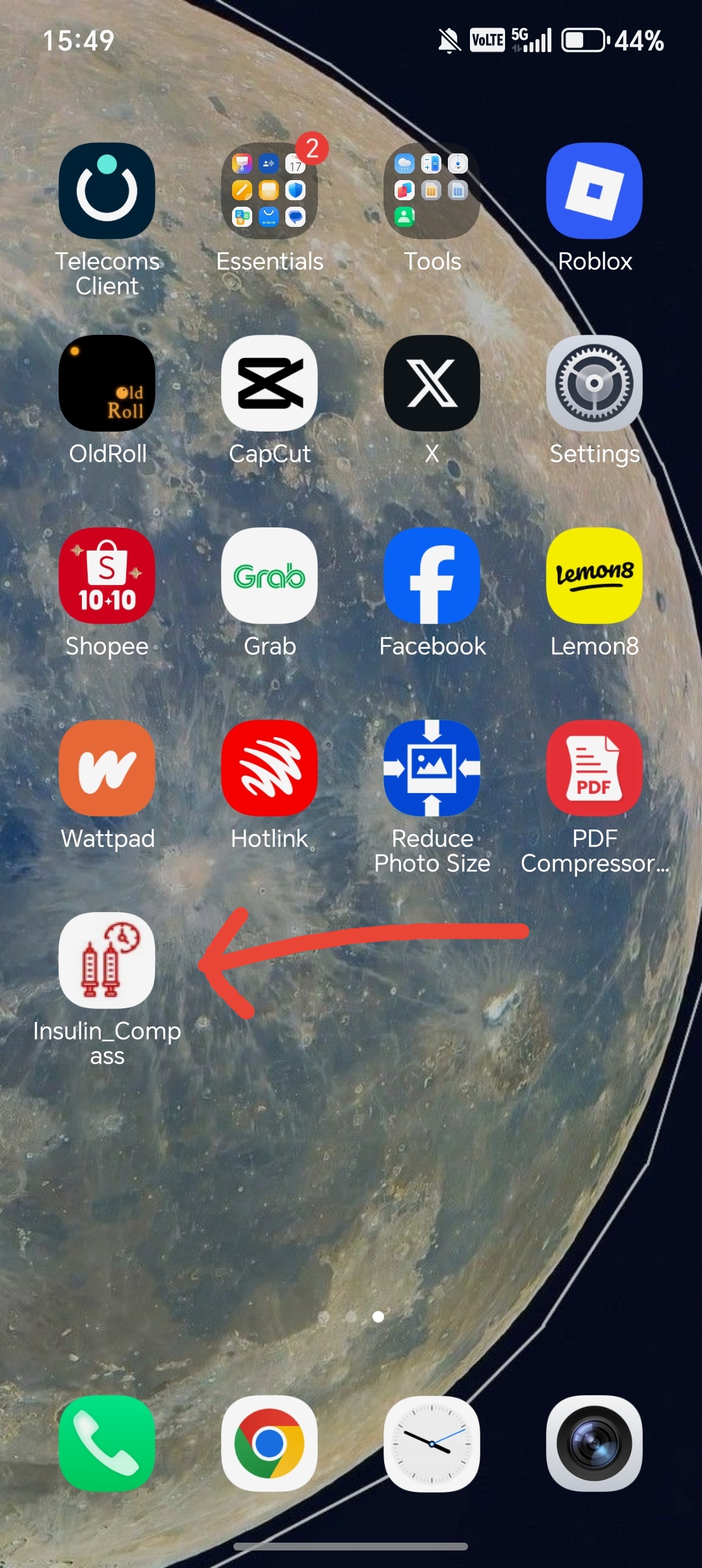Launch CapCut
Screen dimensions: 702x1568
(x=270, y=384)
